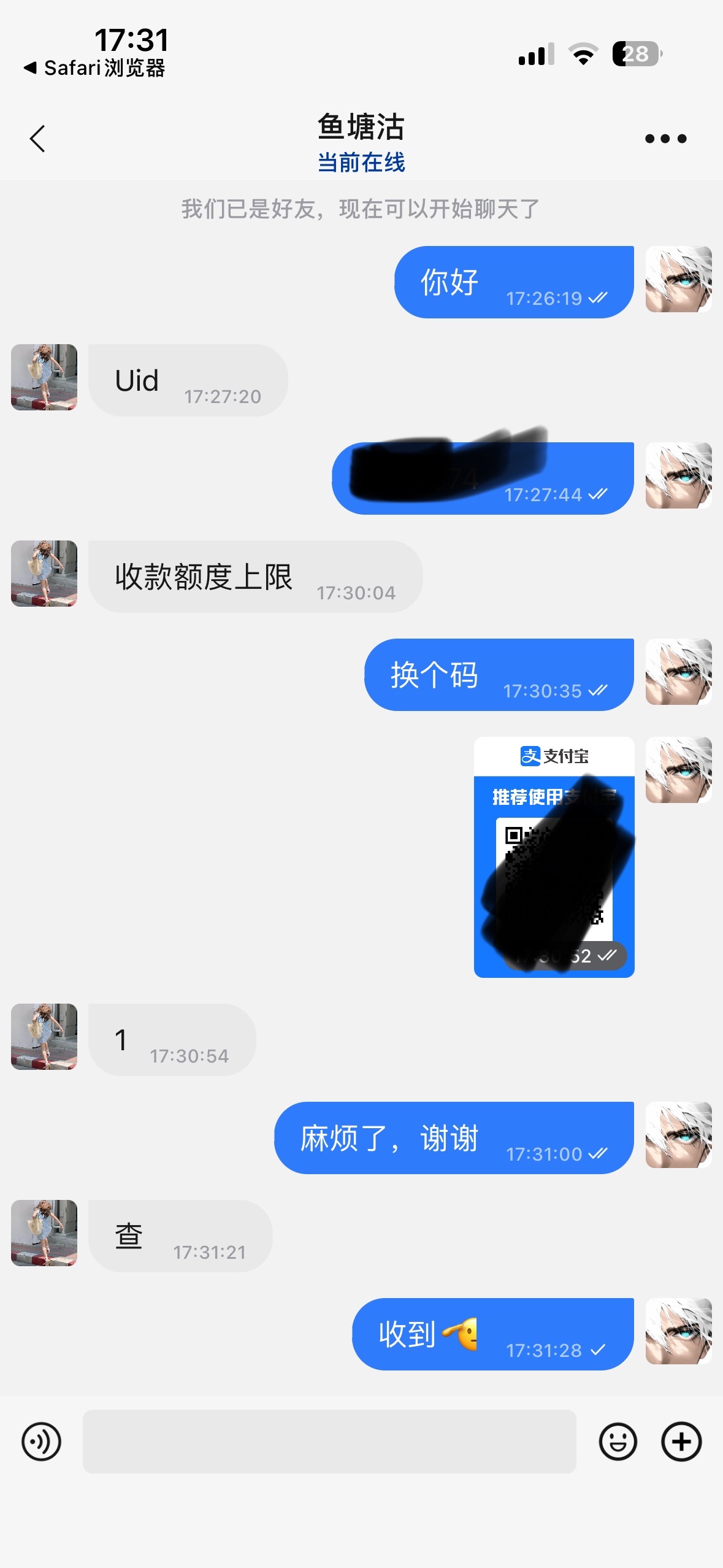
Task: Tap my avatar next to 你好 message
Action: 678,280
